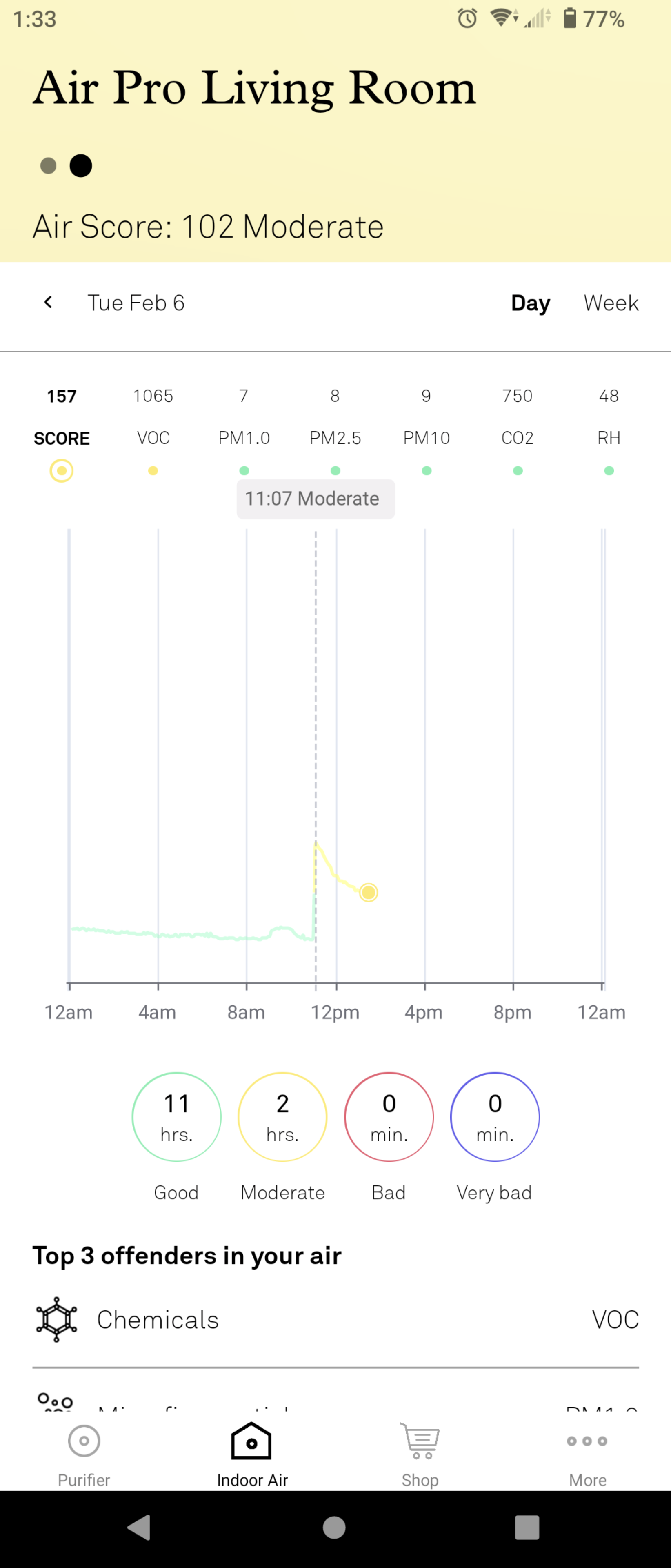Tap the Moderate 2 hrs circle
Image resolution: width=671 pixels, height=1568 pixels.
click(x=282, y=1117)
